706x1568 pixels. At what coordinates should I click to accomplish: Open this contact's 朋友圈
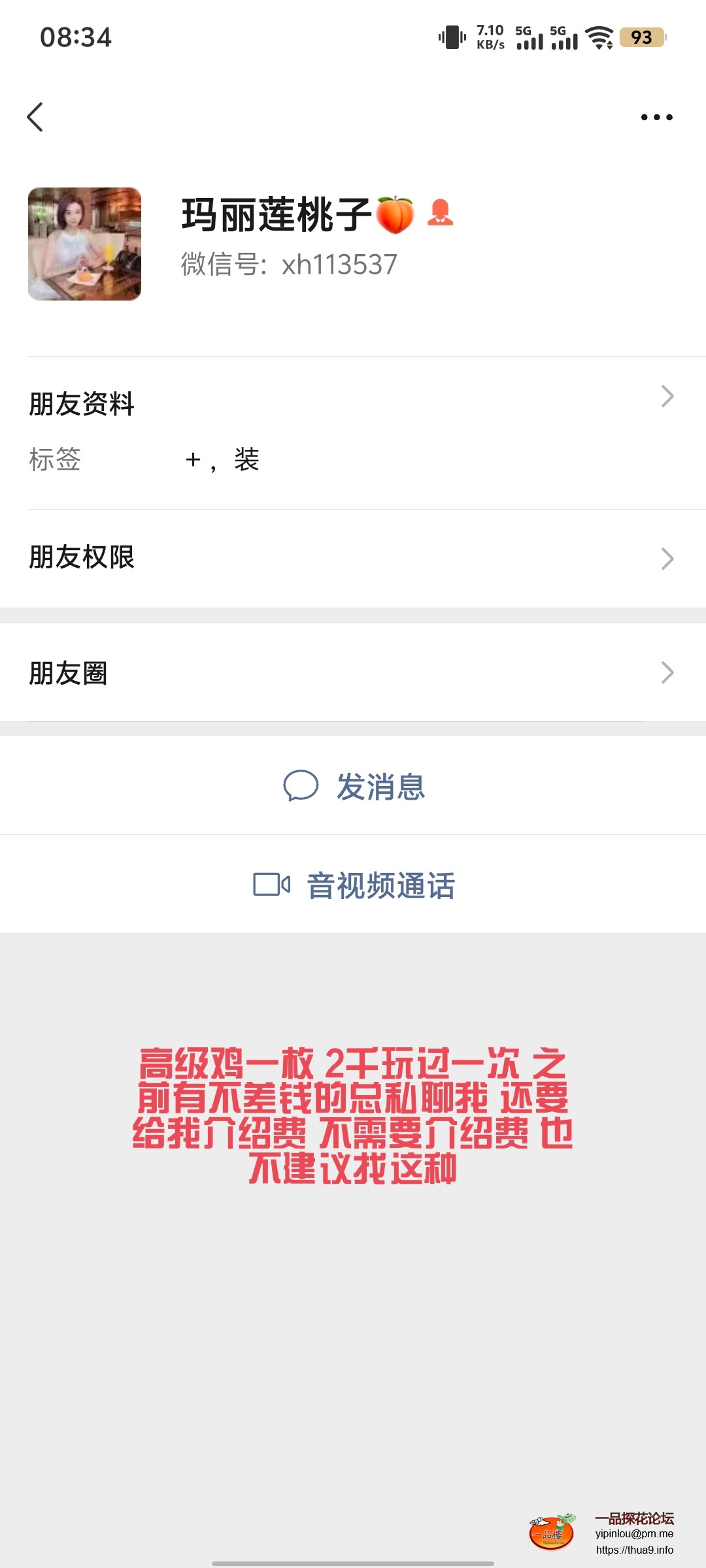click(x=353, y=673)
